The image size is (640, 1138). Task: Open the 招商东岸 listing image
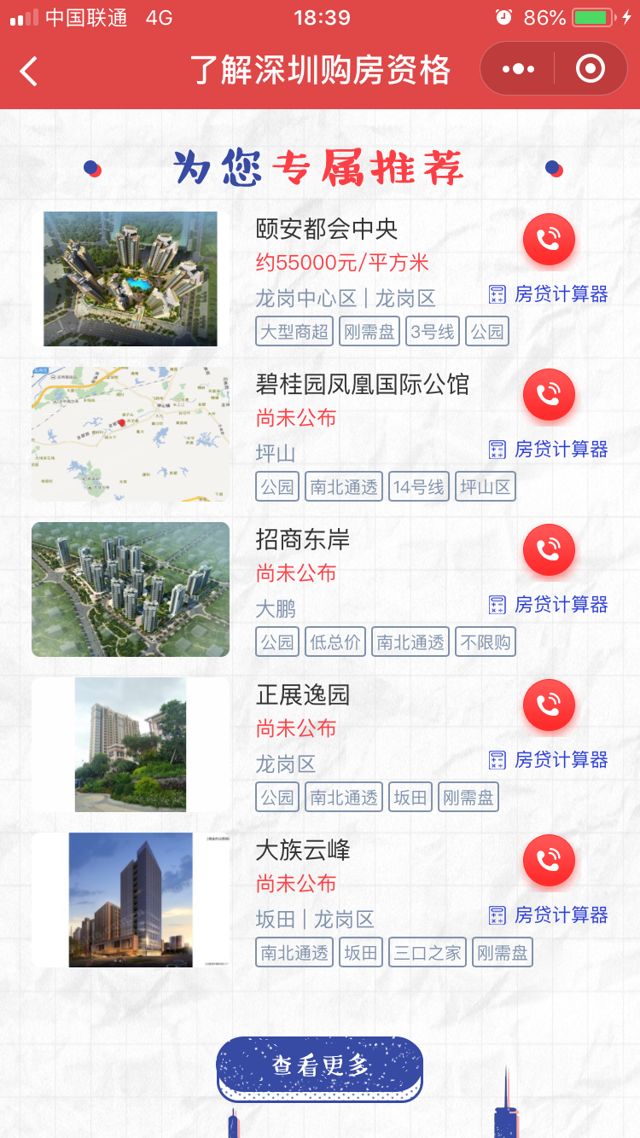(x=130, y=589)
